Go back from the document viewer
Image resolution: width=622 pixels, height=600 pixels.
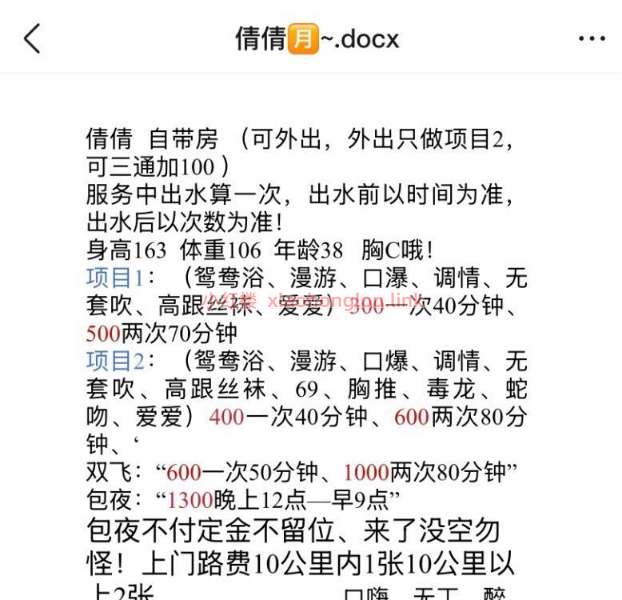32,39
